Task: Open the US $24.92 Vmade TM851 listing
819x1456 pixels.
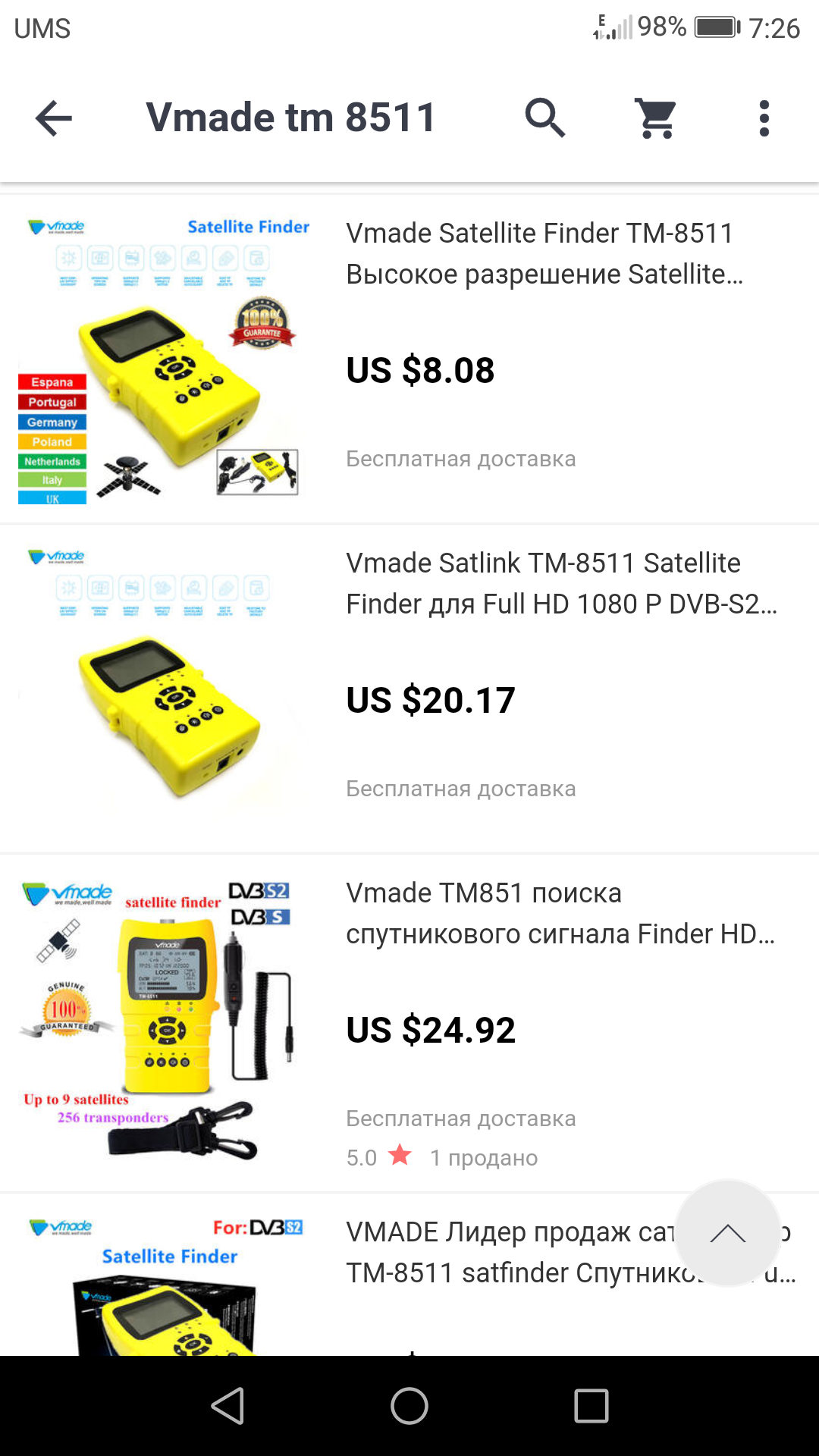Action: 409,1023
